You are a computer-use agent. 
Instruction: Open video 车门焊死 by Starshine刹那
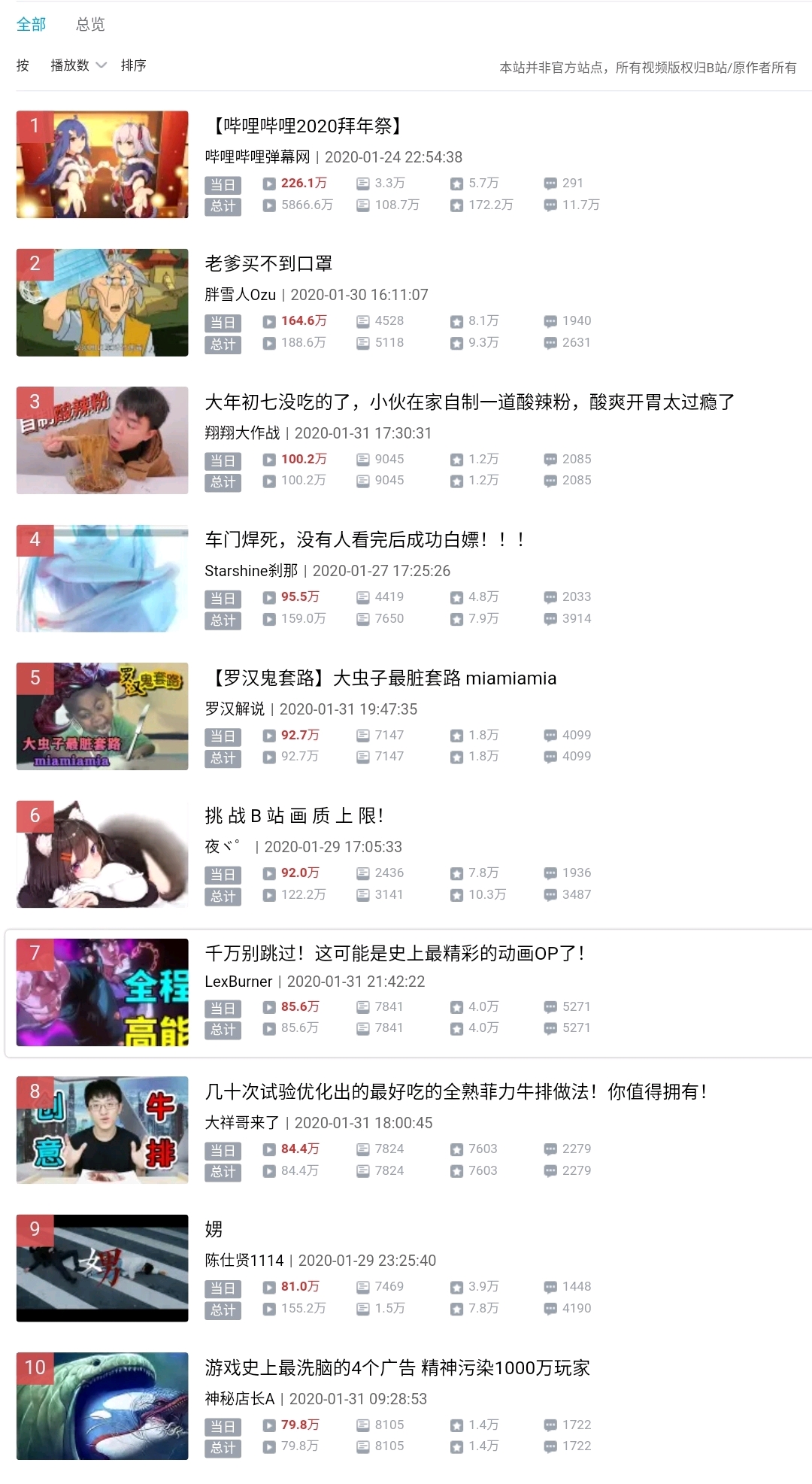point(365,539)
